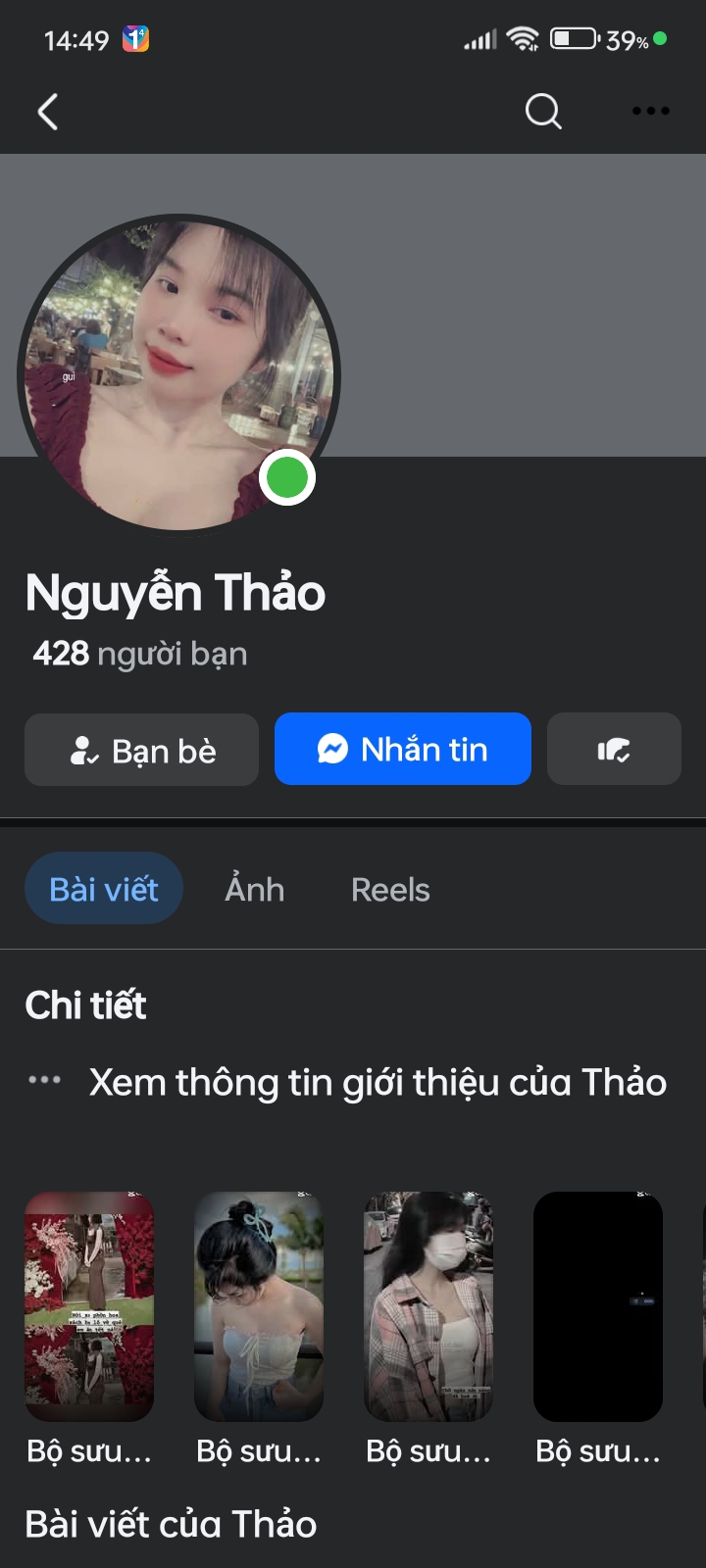The height and width of the screenshot is (1568, 706).
Task: Tap the wave greeting button
Action: click(x=614, y=750)
